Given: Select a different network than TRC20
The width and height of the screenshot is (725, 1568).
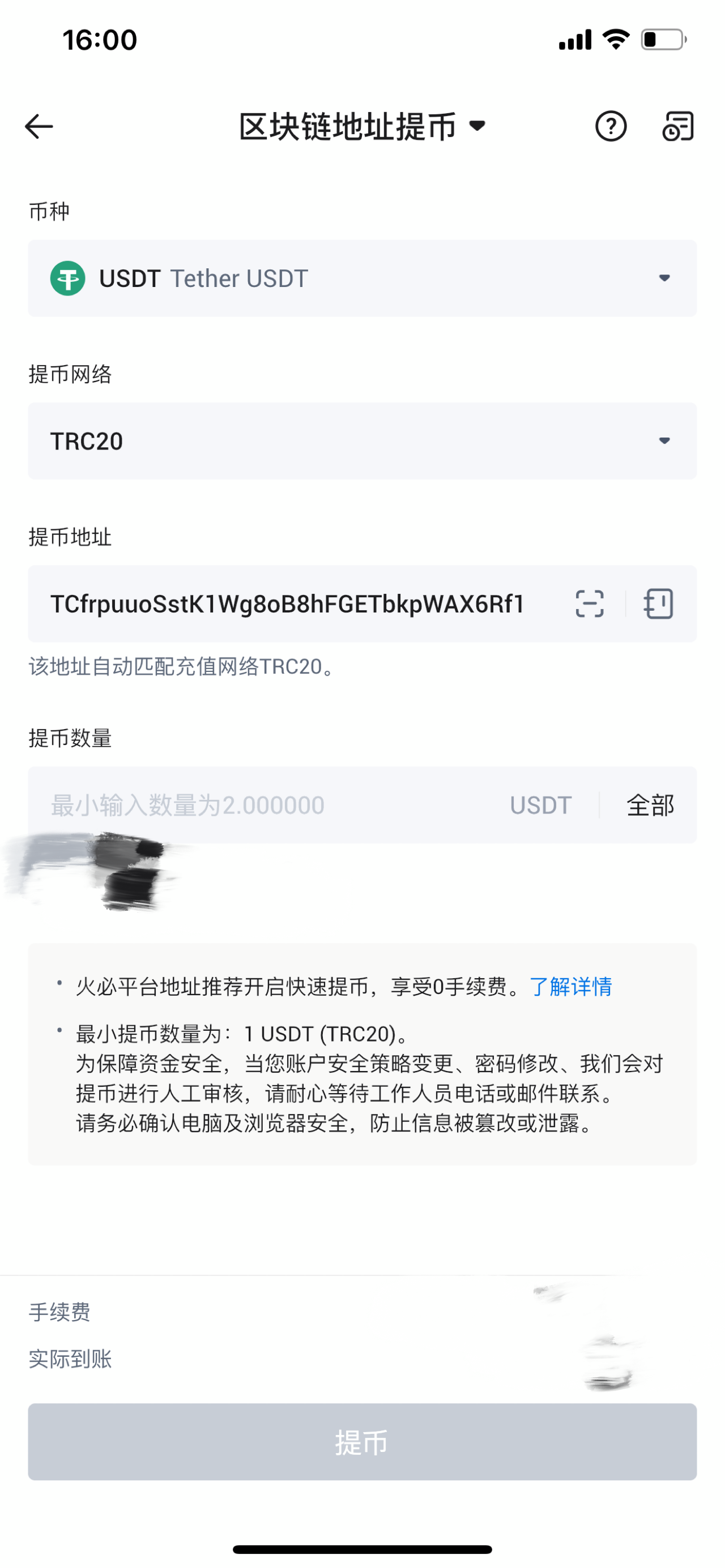Looking at the screenshot, I should (362, 441).
